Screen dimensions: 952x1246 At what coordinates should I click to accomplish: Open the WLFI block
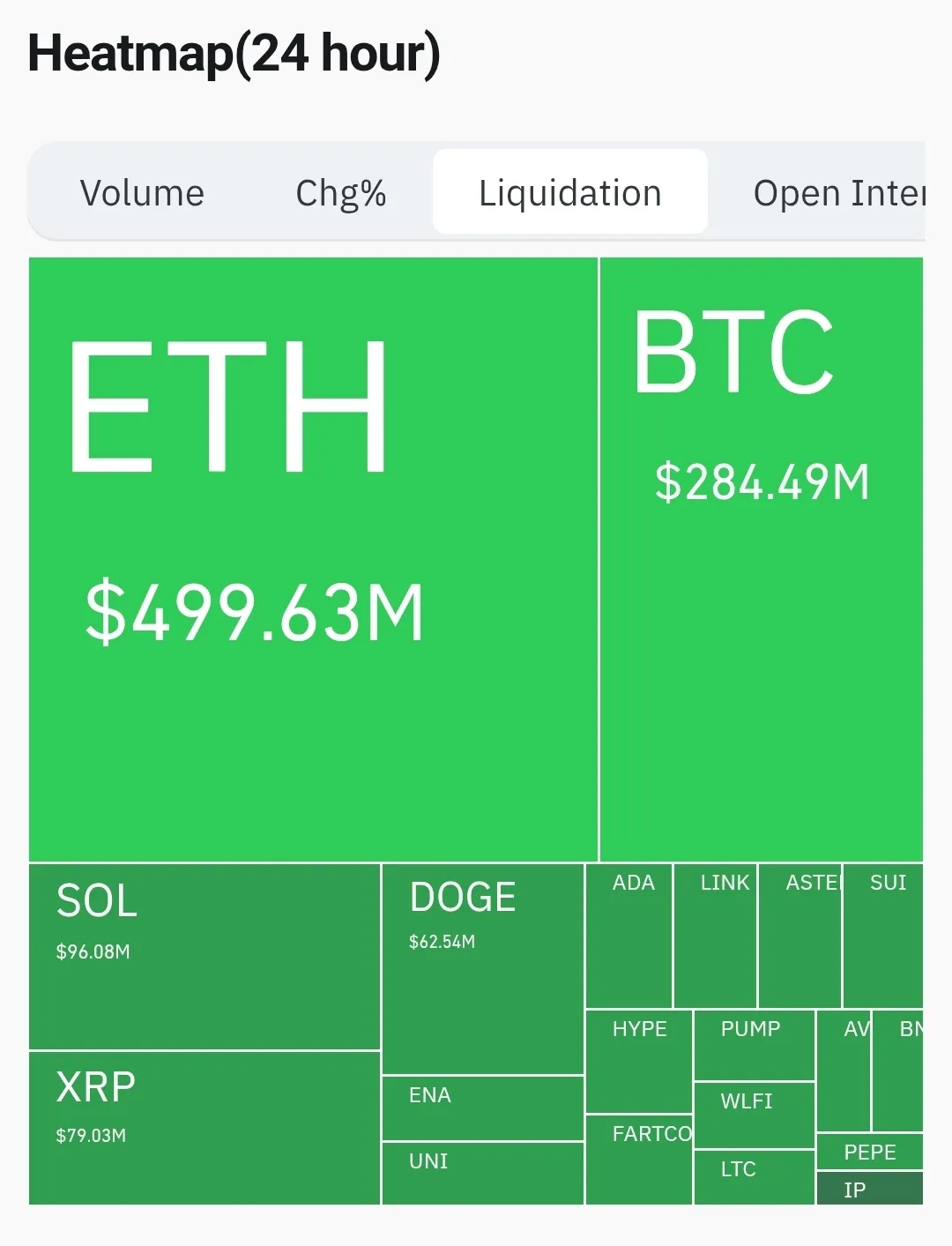[x=754, y=1115]
